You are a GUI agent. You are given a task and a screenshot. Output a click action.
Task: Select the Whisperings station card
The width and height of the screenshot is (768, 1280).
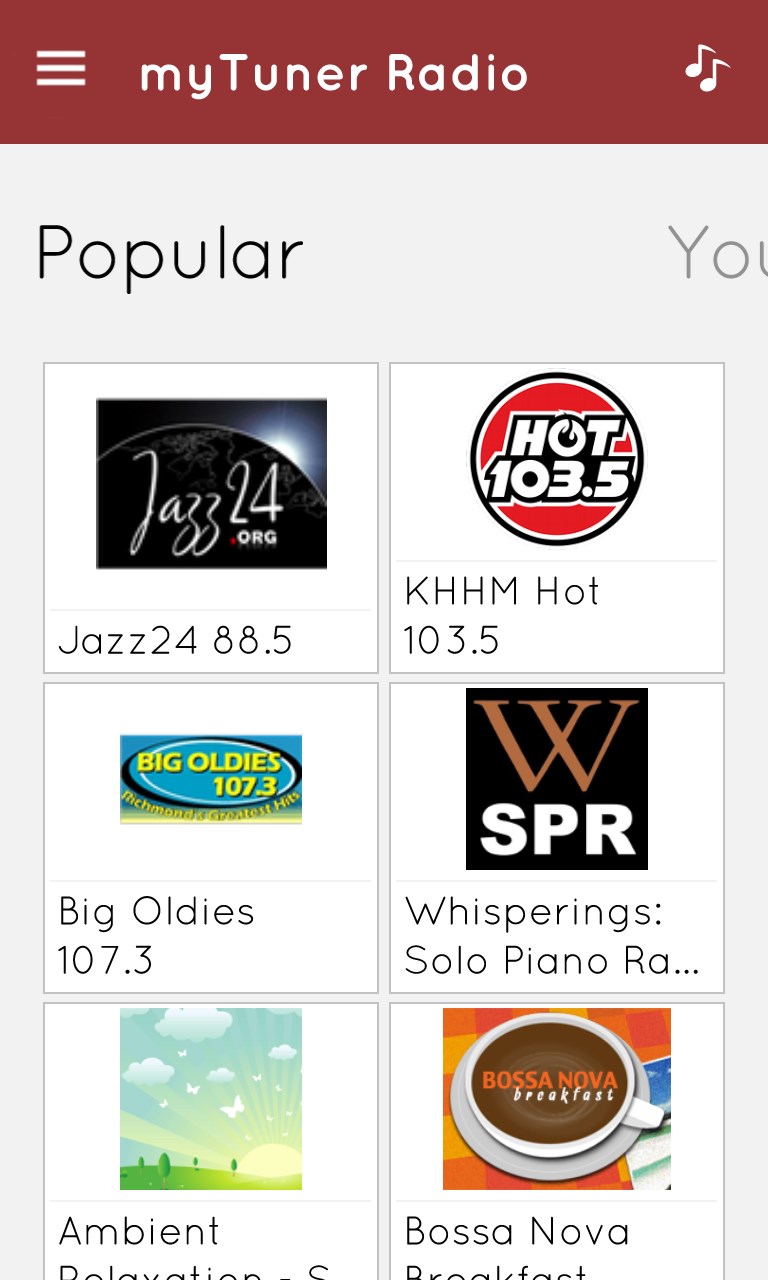point(556,838)
